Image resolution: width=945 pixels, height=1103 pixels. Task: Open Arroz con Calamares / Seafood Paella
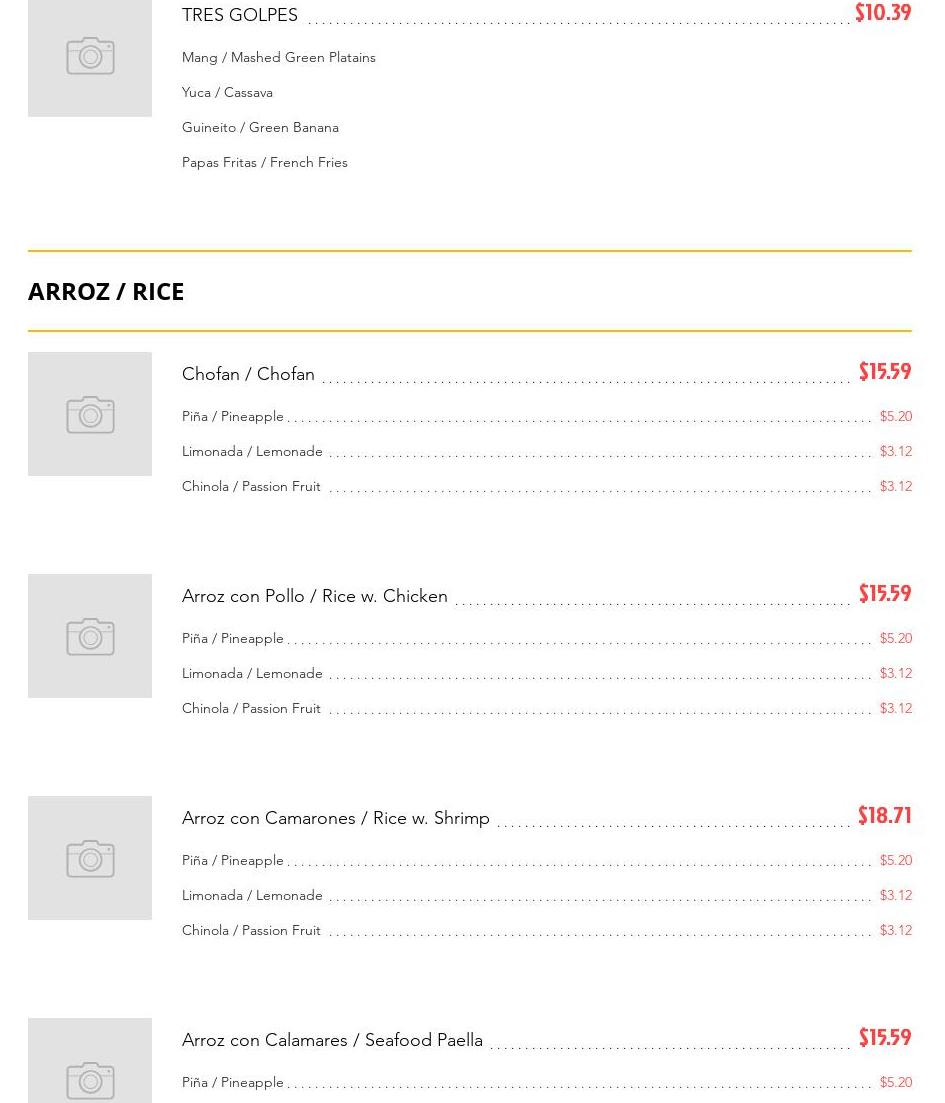(331, 1040)
